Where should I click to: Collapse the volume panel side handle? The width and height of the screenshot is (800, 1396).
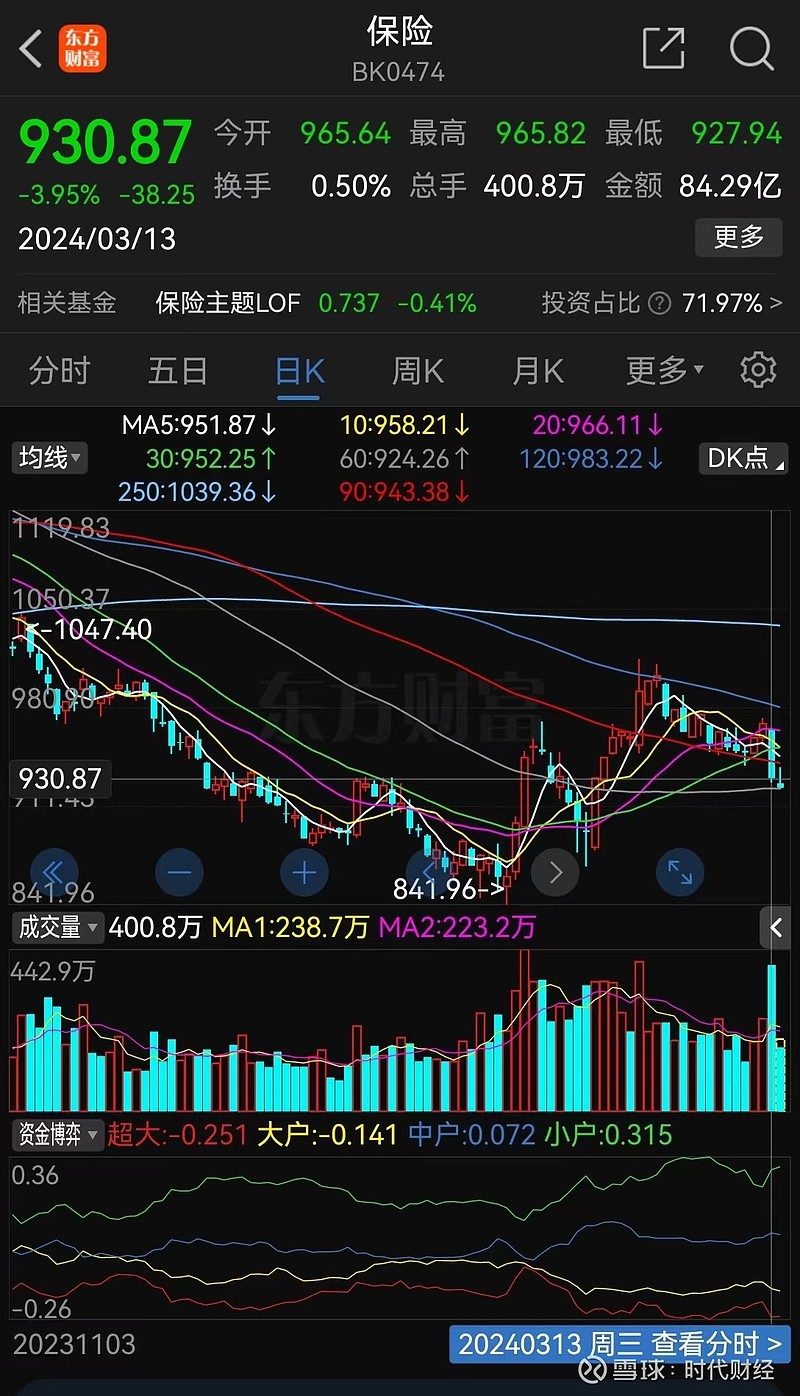point(777,928)
